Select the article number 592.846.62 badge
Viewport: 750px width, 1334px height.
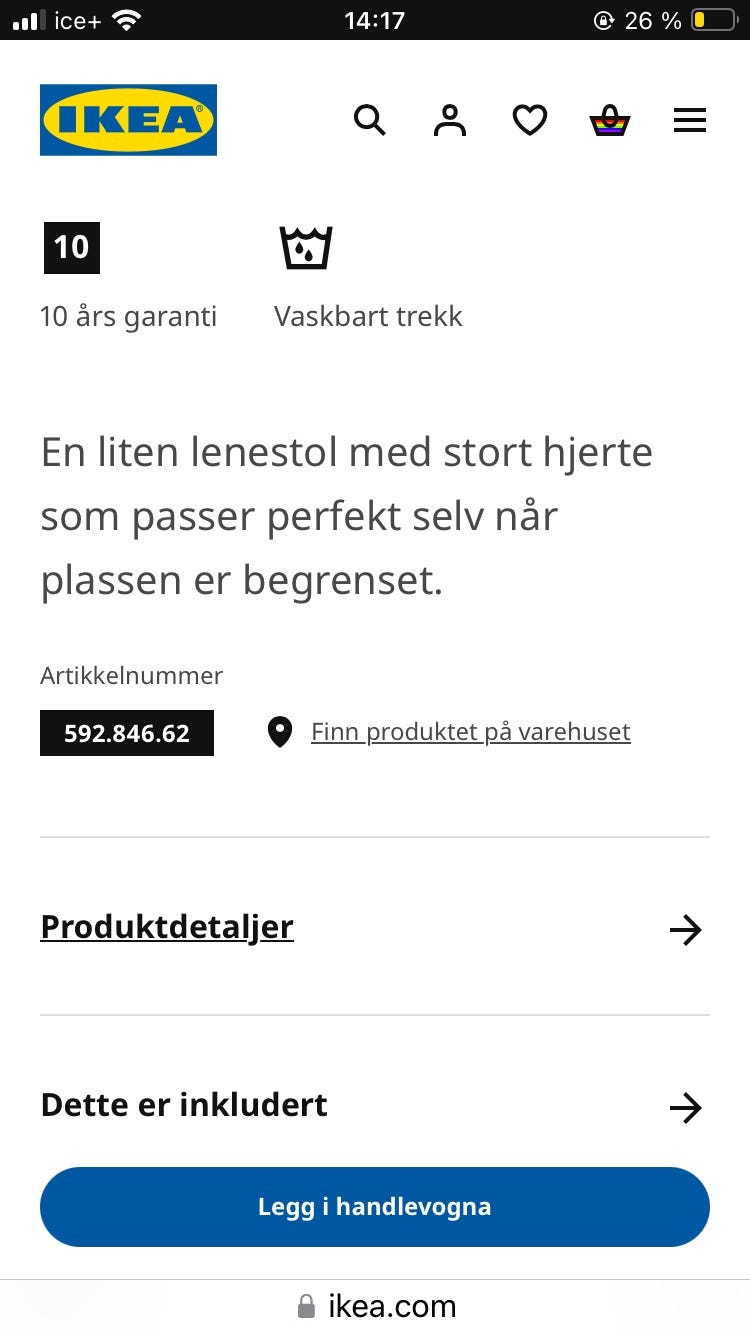126,733
